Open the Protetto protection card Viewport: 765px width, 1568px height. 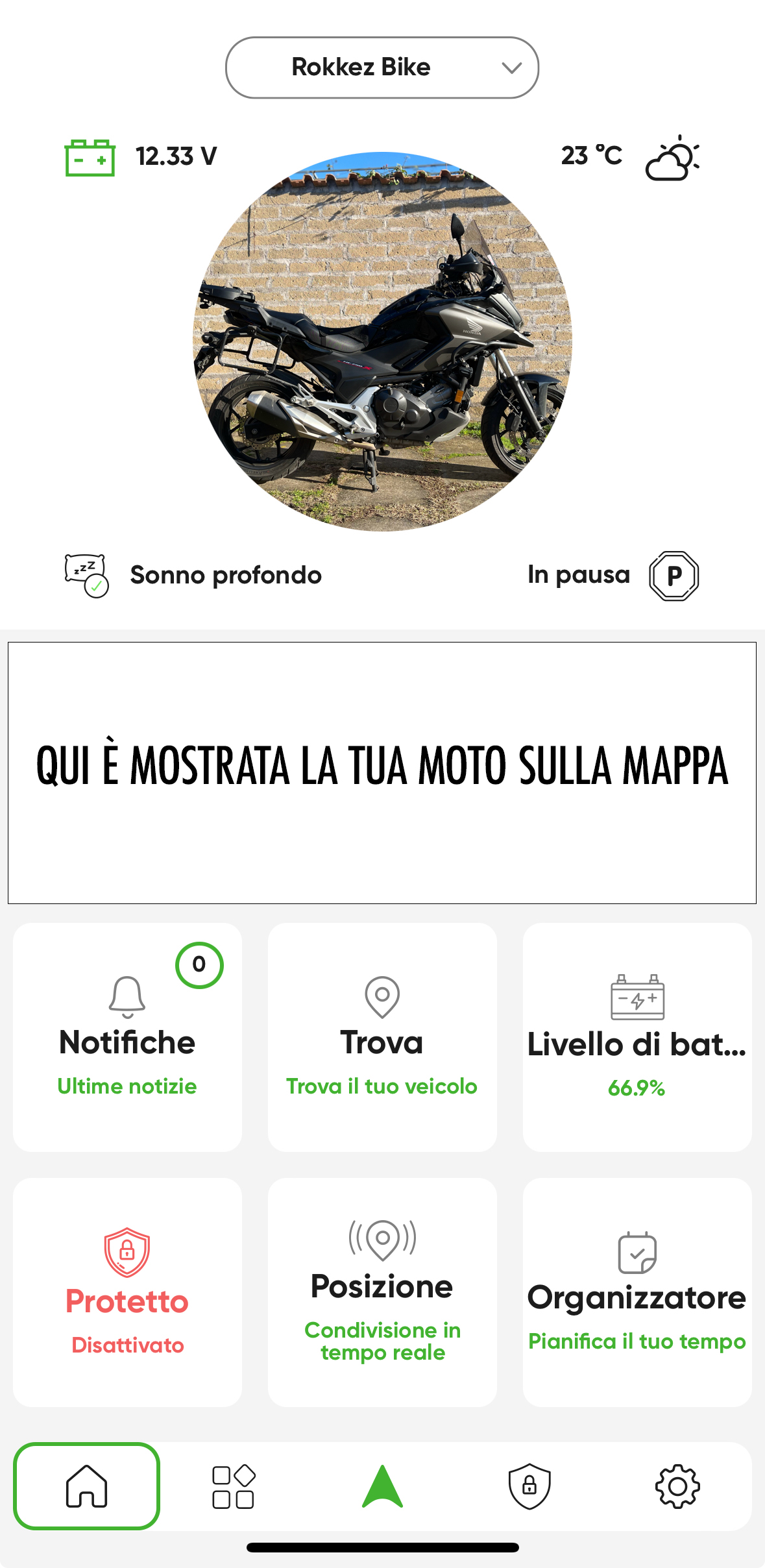127,1292
